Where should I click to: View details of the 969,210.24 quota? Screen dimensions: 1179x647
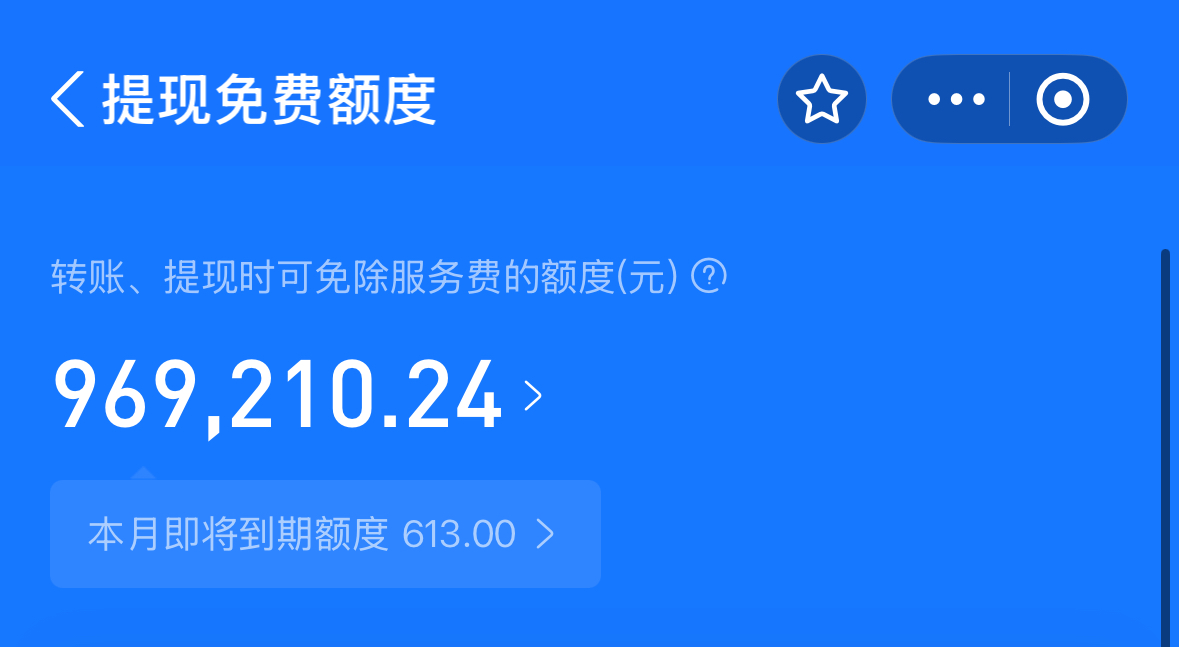[x=533, y=396]
